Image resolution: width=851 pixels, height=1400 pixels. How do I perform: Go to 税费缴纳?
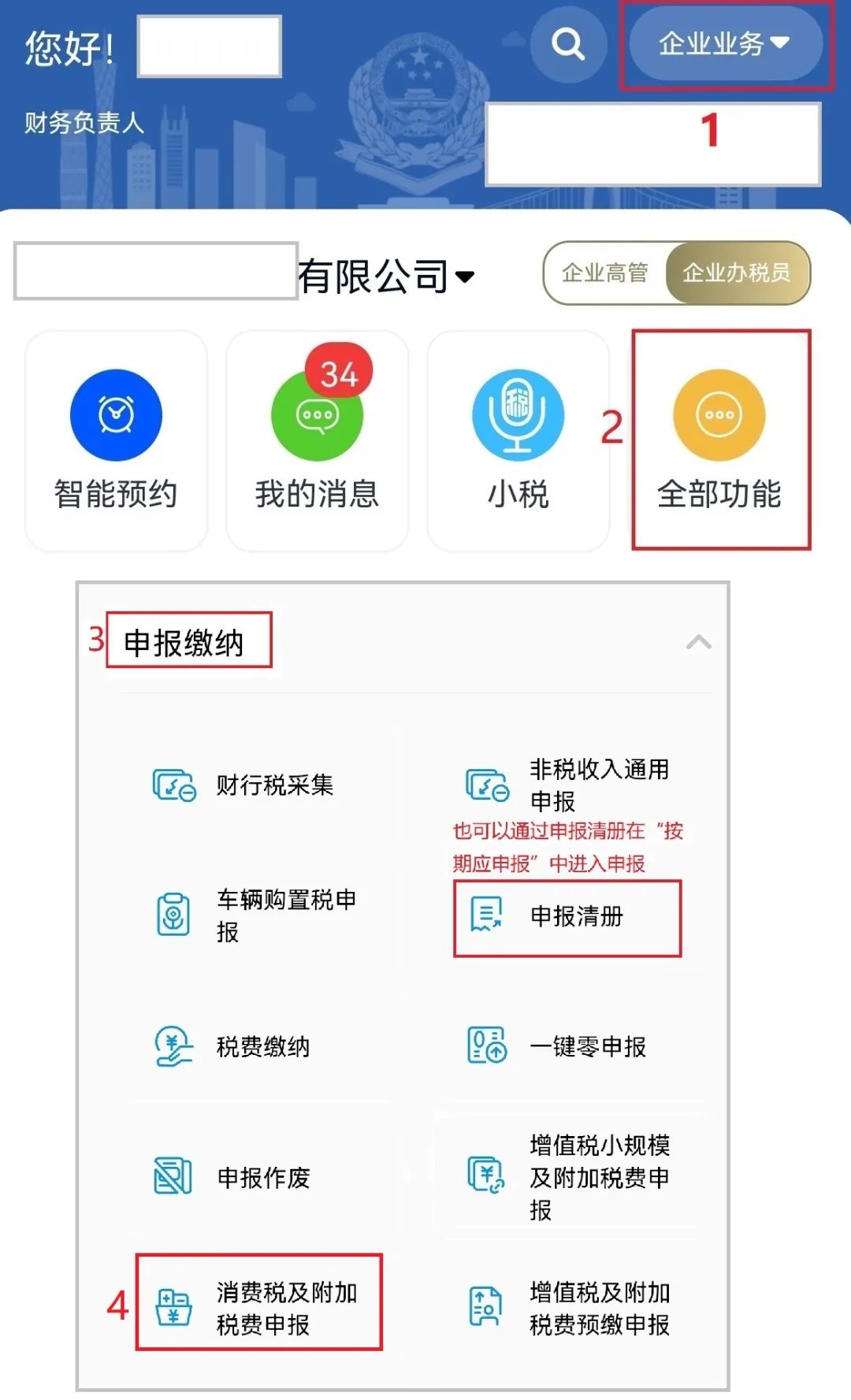(232, 1046)
